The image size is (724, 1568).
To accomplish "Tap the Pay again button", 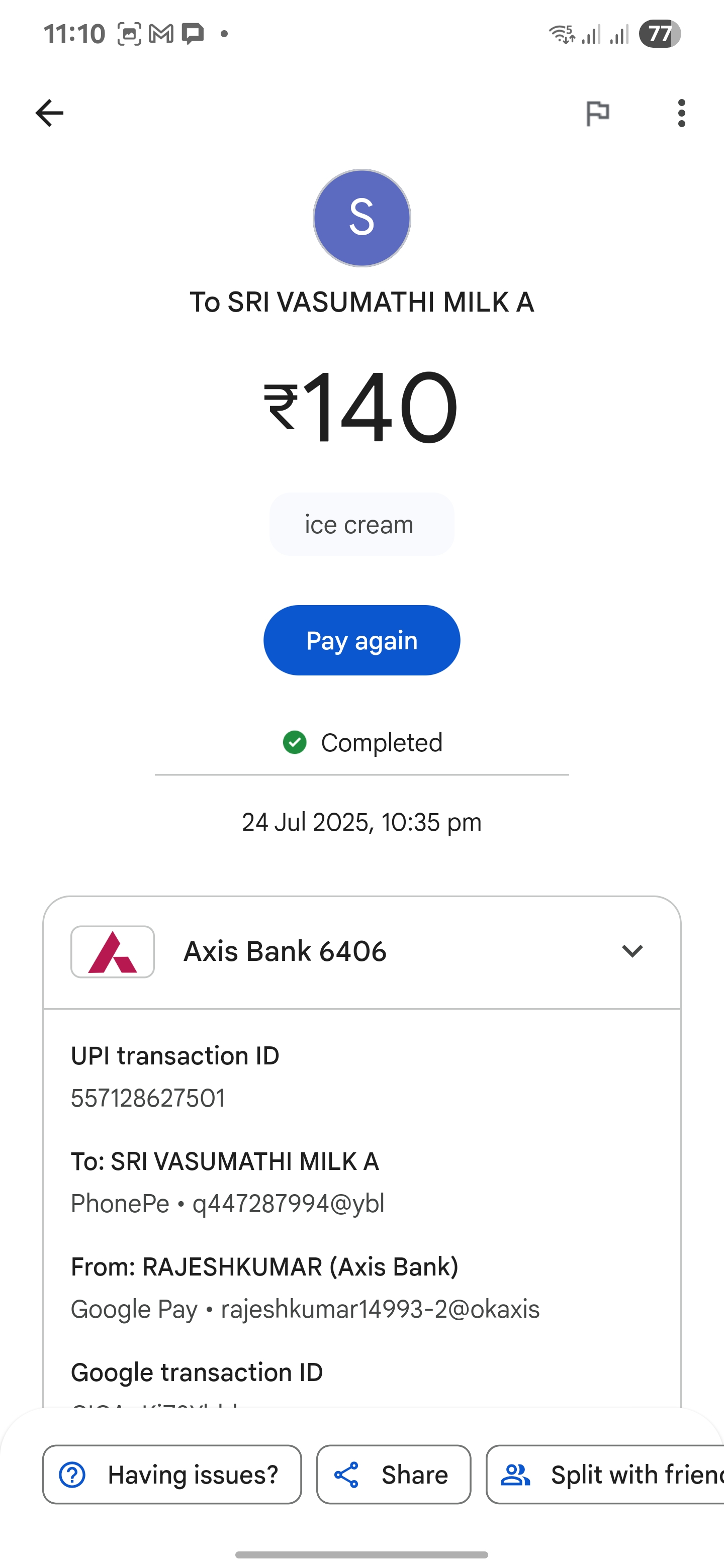I will [361, 640].
